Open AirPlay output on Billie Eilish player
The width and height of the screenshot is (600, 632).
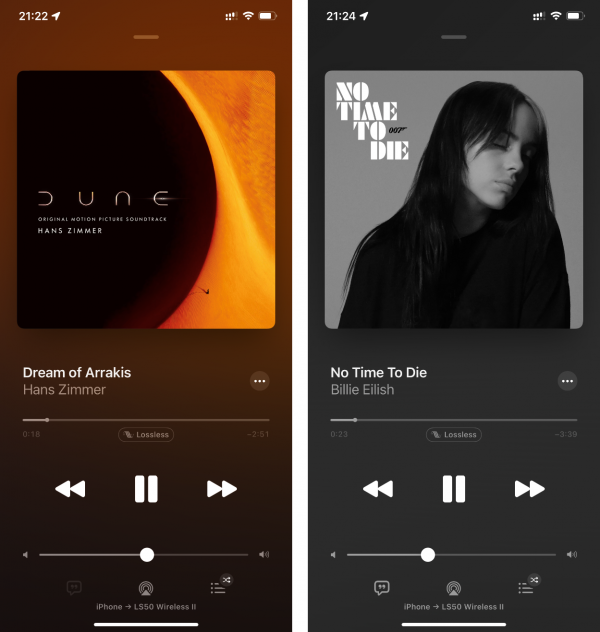pyautogui.click(x=454, y=588)
